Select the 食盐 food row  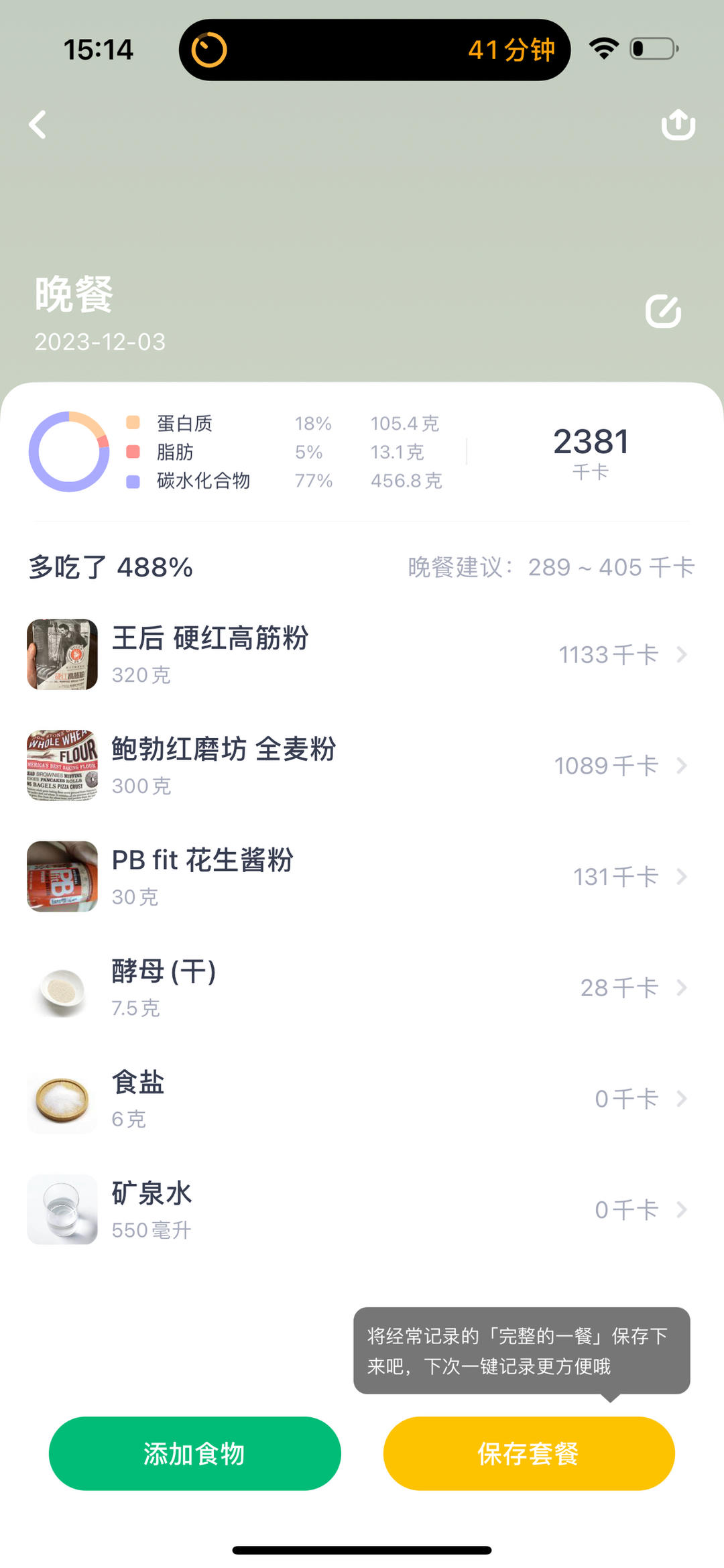coord(362,1099)
